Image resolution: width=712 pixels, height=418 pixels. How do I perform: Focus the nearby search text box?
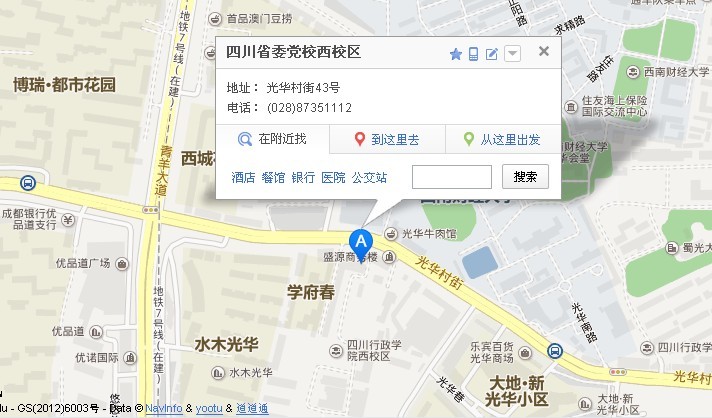coord(452,177)
